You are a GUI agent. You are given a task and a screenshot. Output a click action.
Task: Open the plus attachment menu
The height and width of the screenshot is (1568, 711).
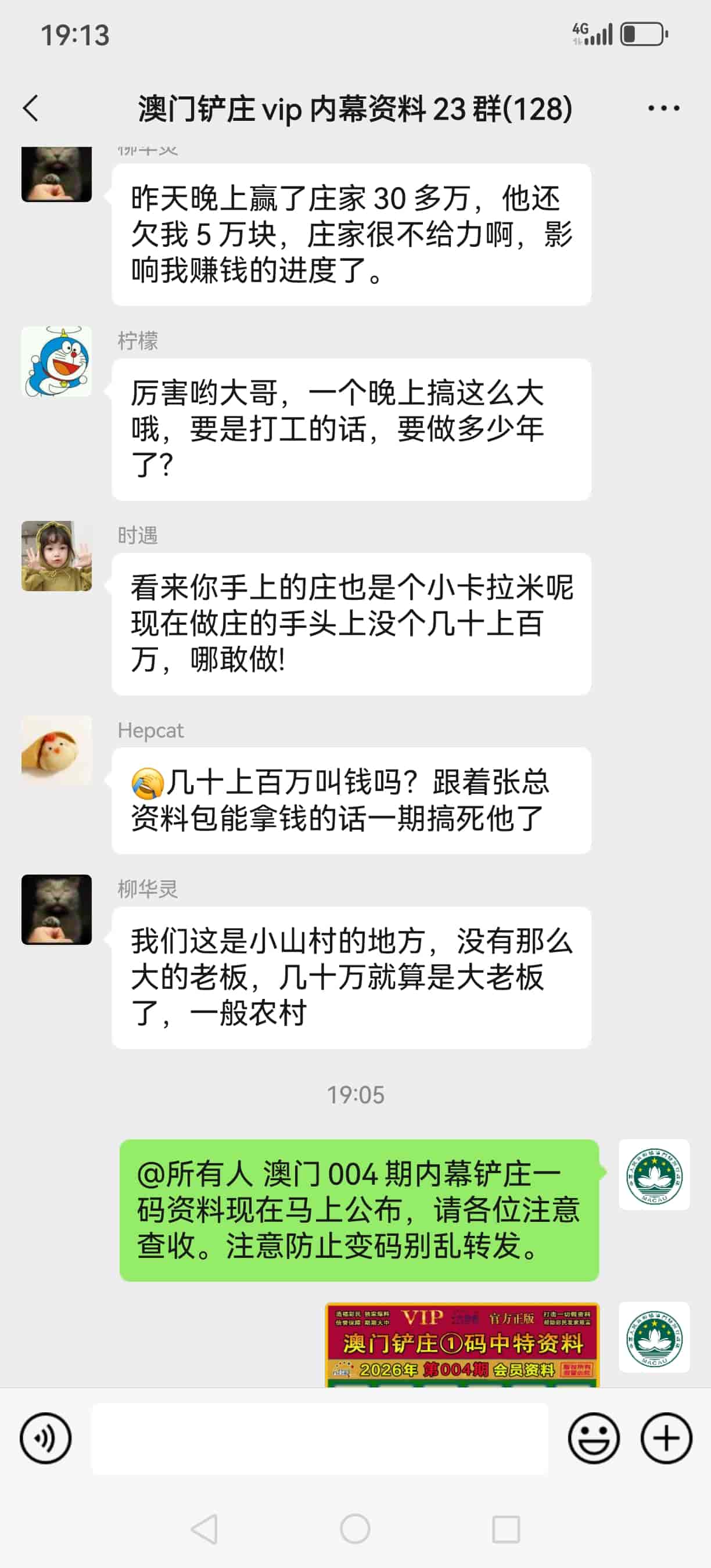tap(666, 1438)
